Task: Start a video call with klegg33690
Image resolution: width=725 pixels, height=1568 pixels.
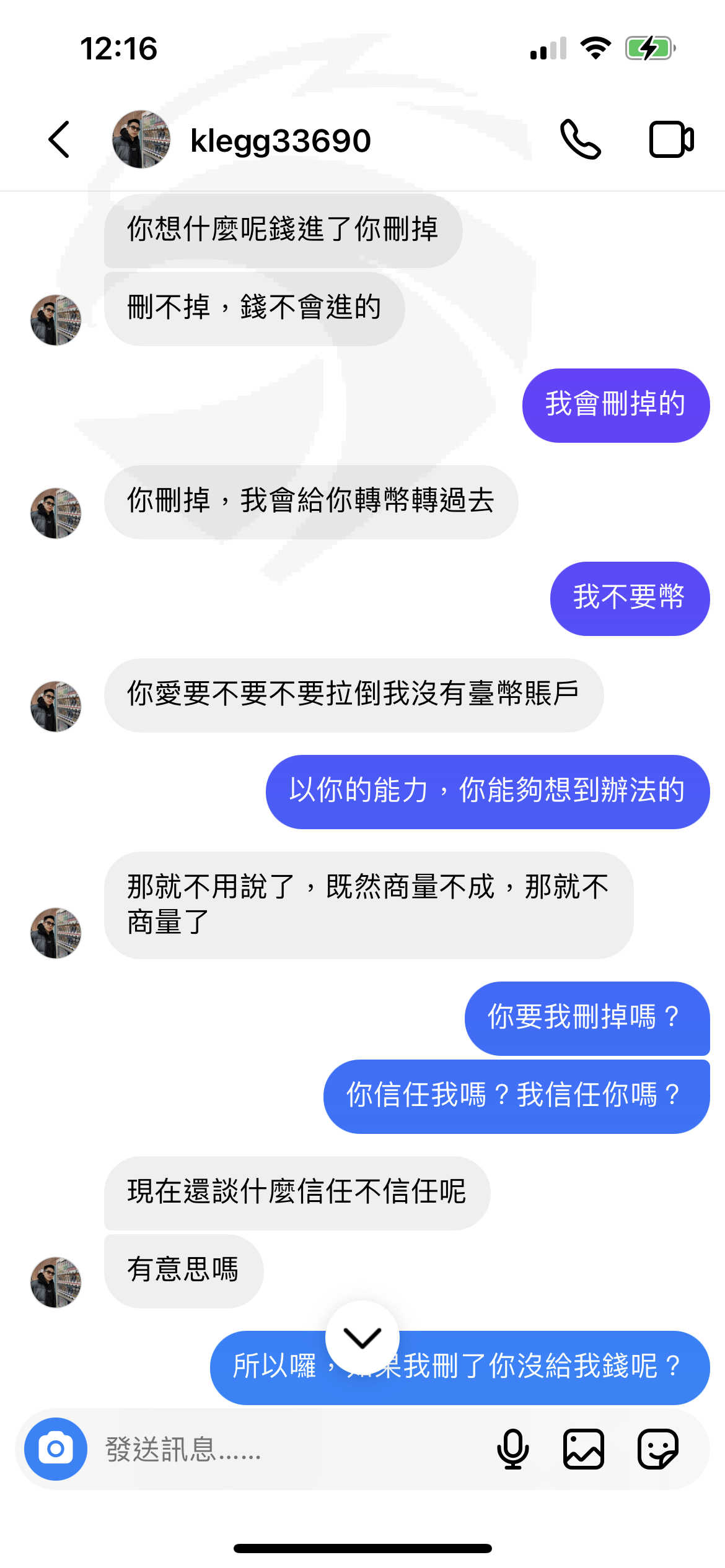Action: (x=671, y=139)
